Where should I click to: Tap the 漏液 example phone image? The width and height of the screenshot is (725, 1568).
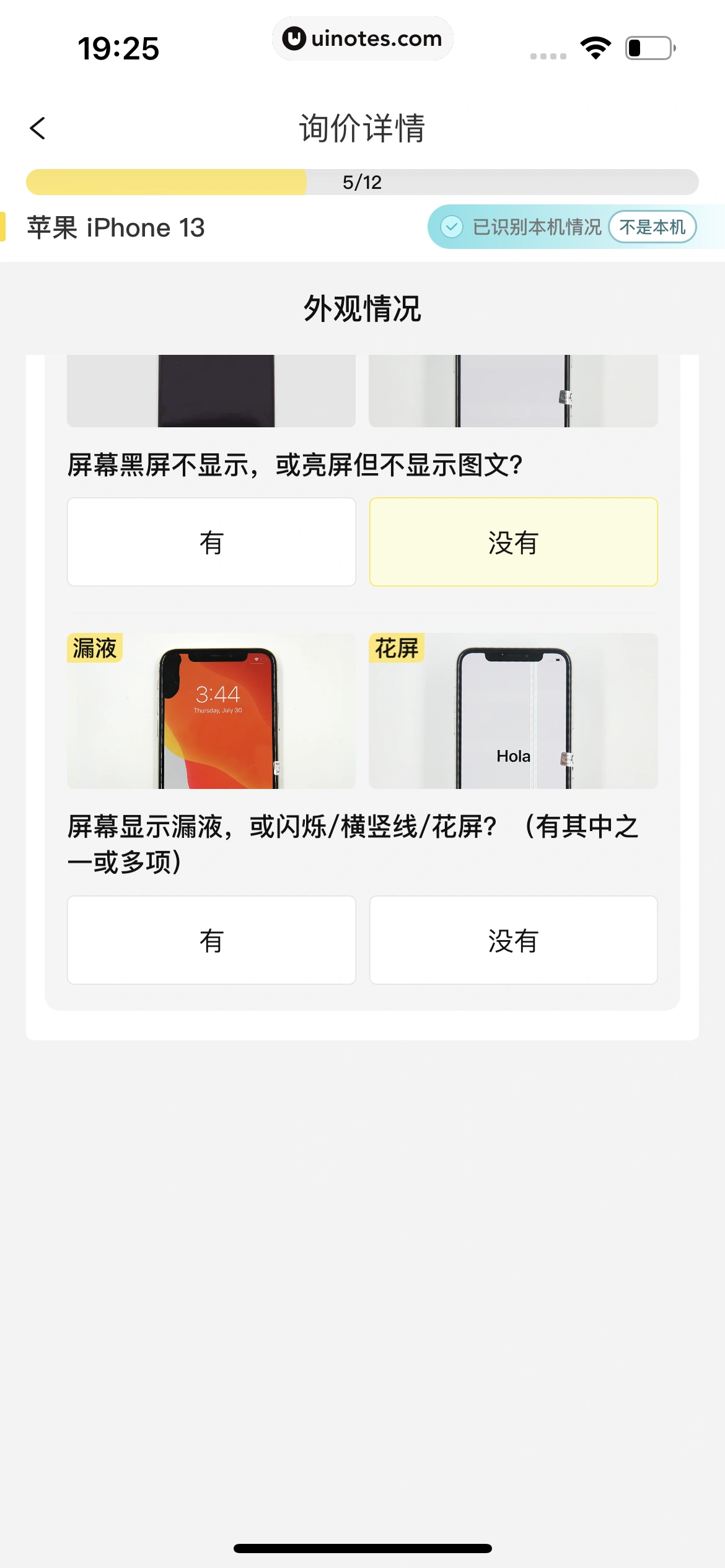[x=211, y=710]
